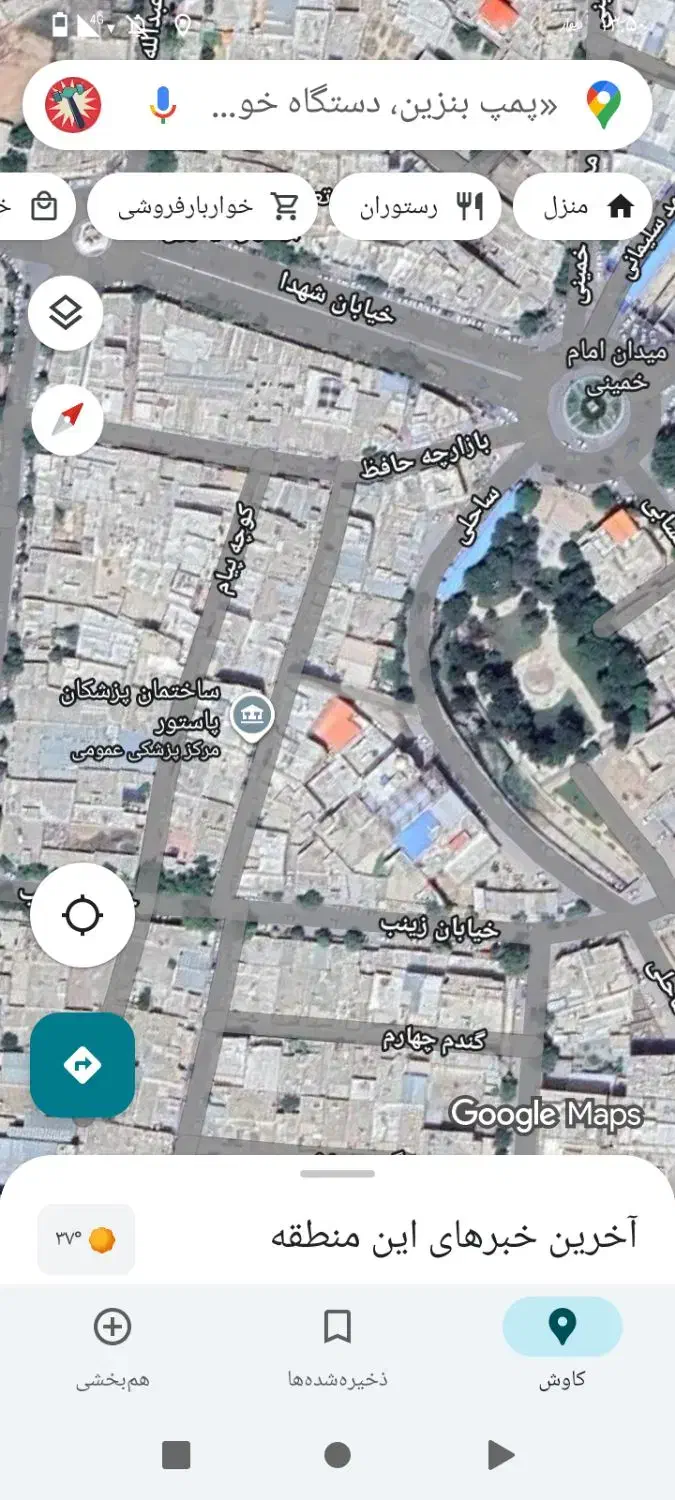The image size is (675, 1500).
Task: Filter by رستوران (Restaurants) chip
Action: coord(415,207)
